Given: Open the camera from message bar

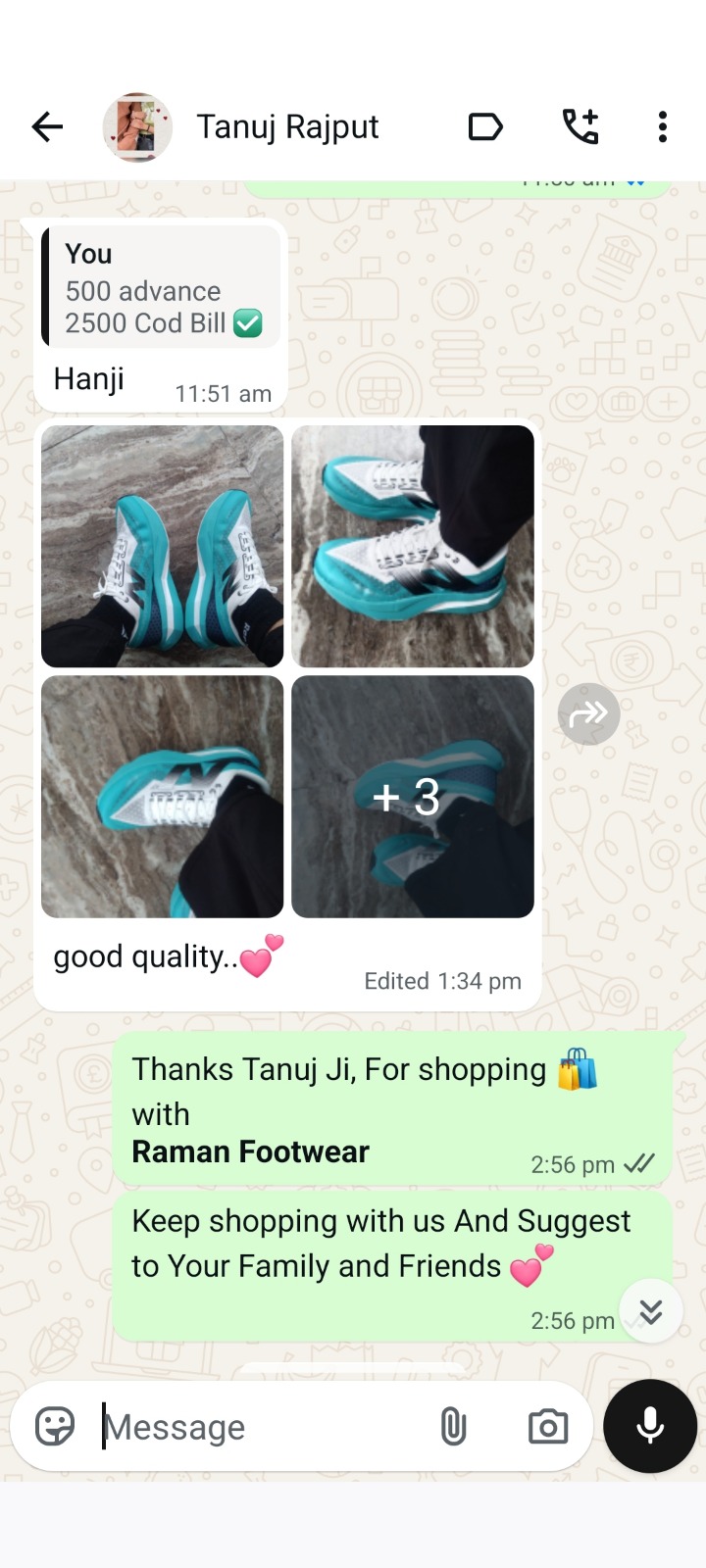Looking at the screenshot, I should [548, 1427].
